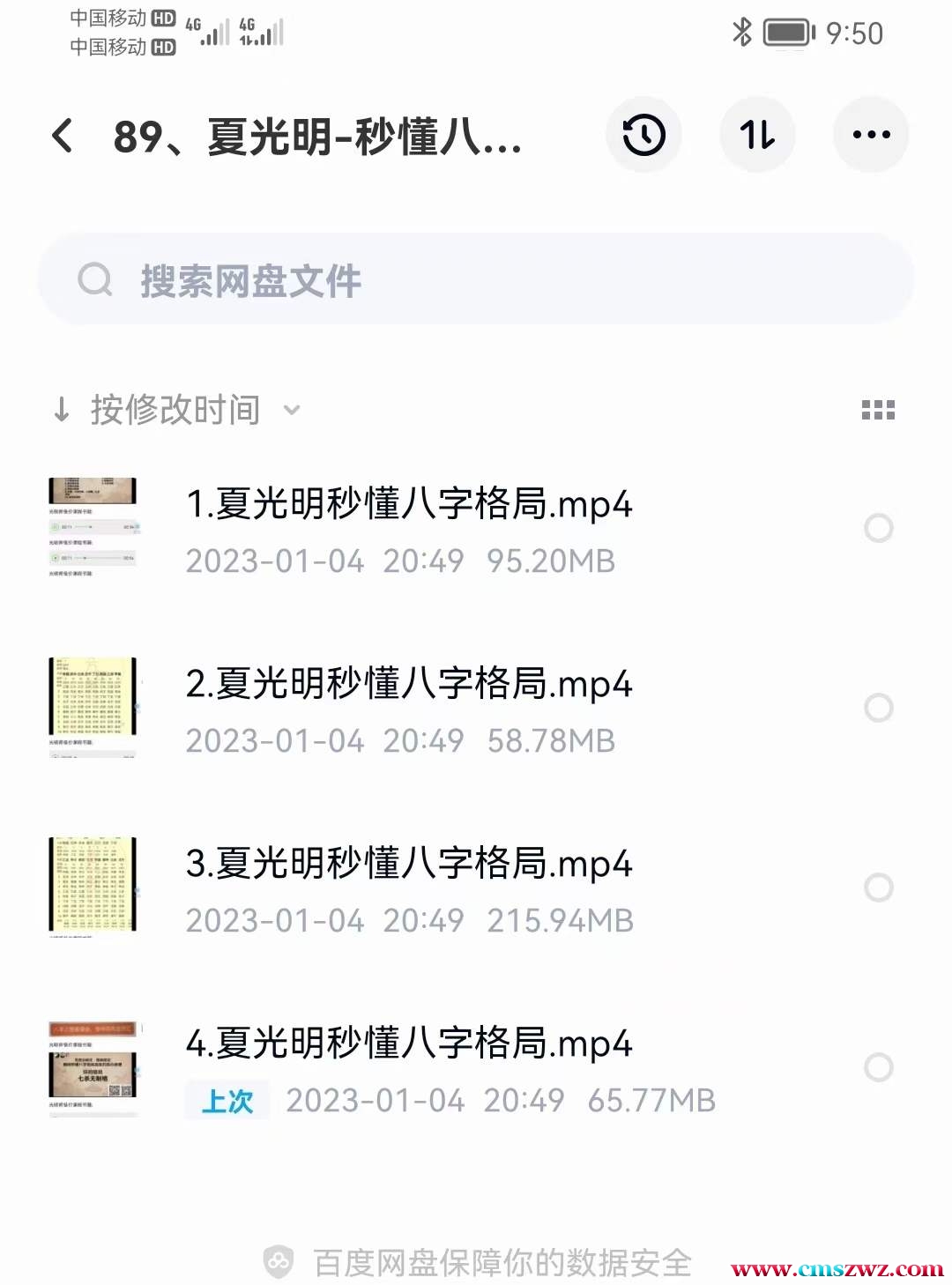Select the 215.94MB file's checkbox
This screenshot has width=952, height=1285.
tap(878, 888)
